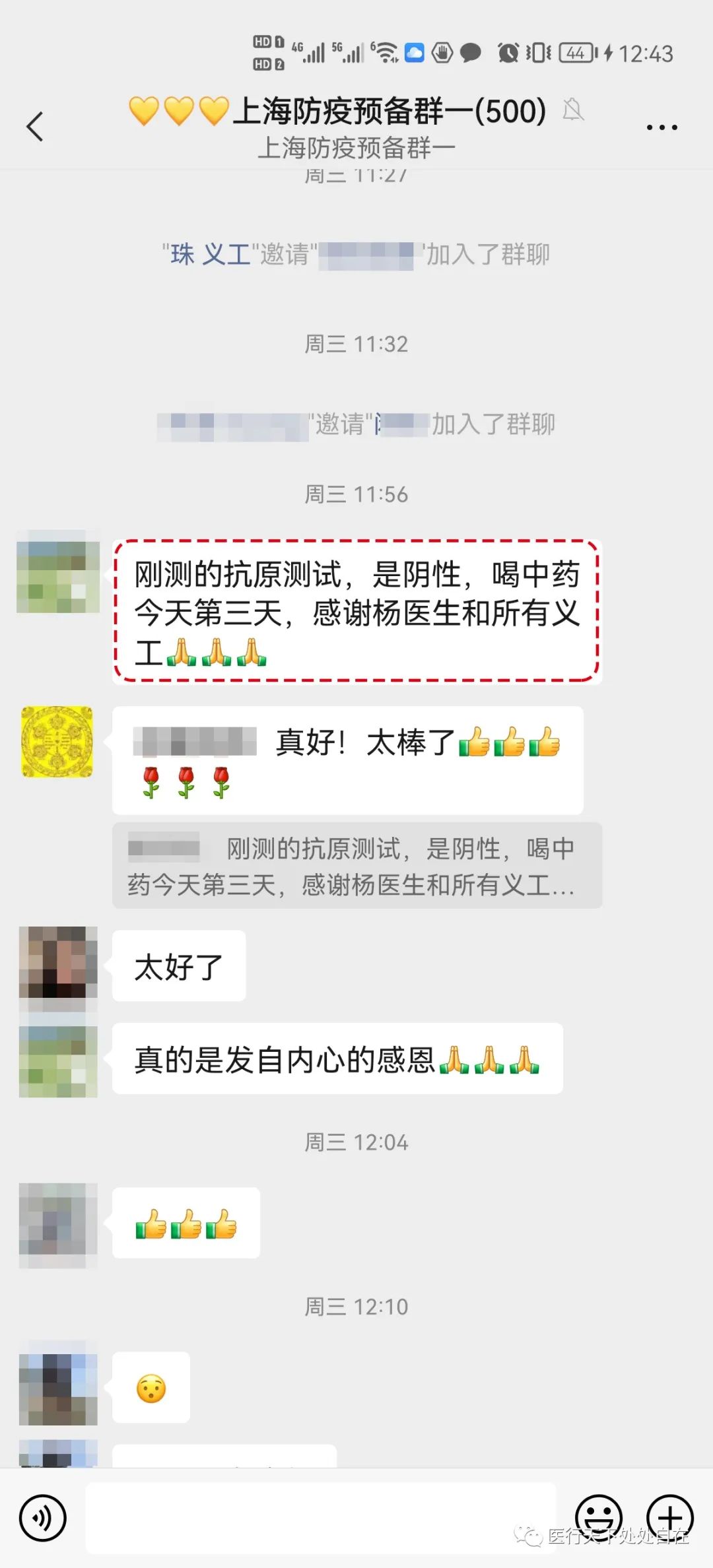Image resolution: width=713 pixels, height=1568 pixels.
Task: Open the emoji sticker panel
Action: 598,1517
